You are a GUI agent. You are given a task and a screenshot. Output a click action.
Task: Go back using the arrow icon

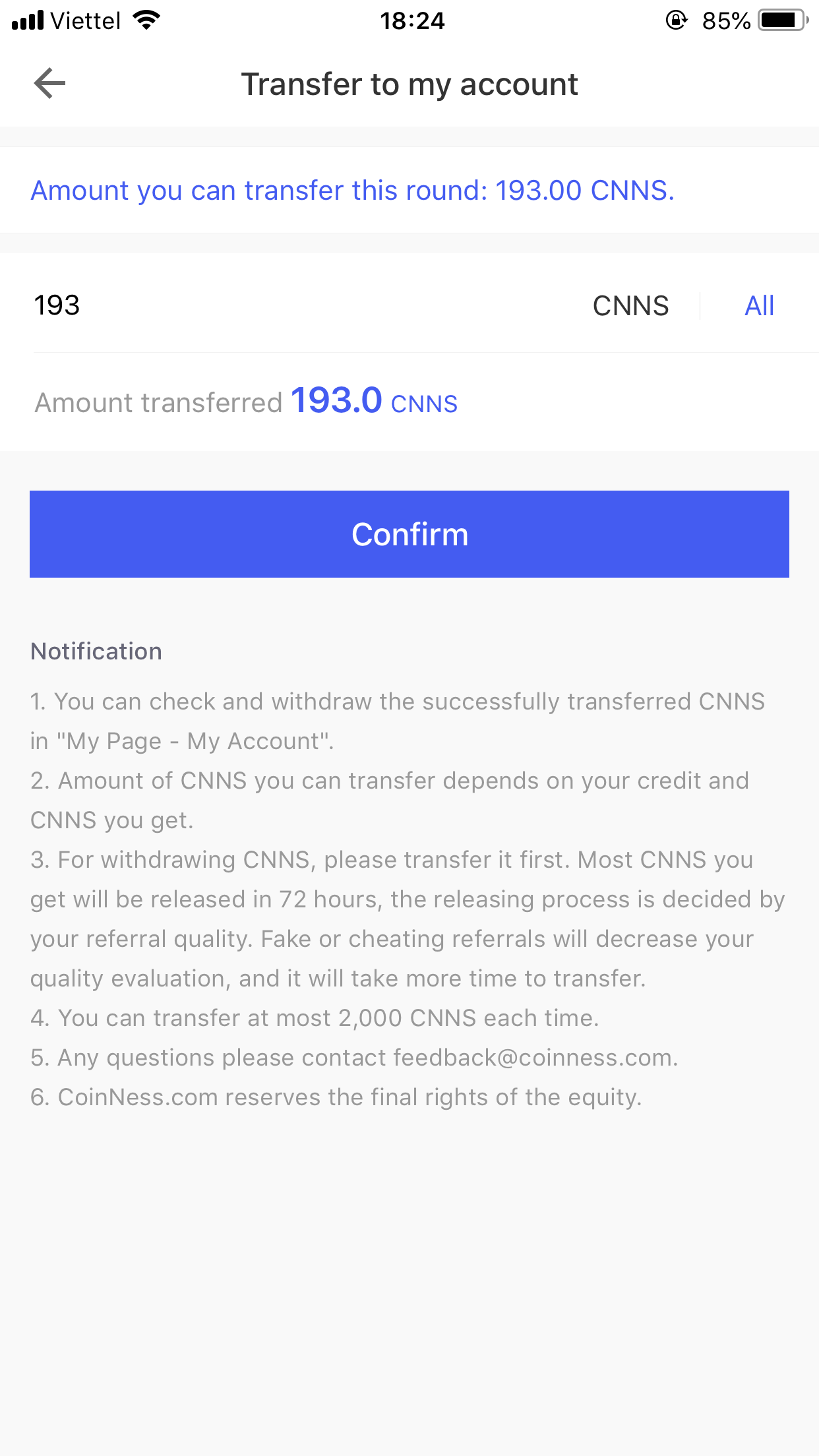49,84
